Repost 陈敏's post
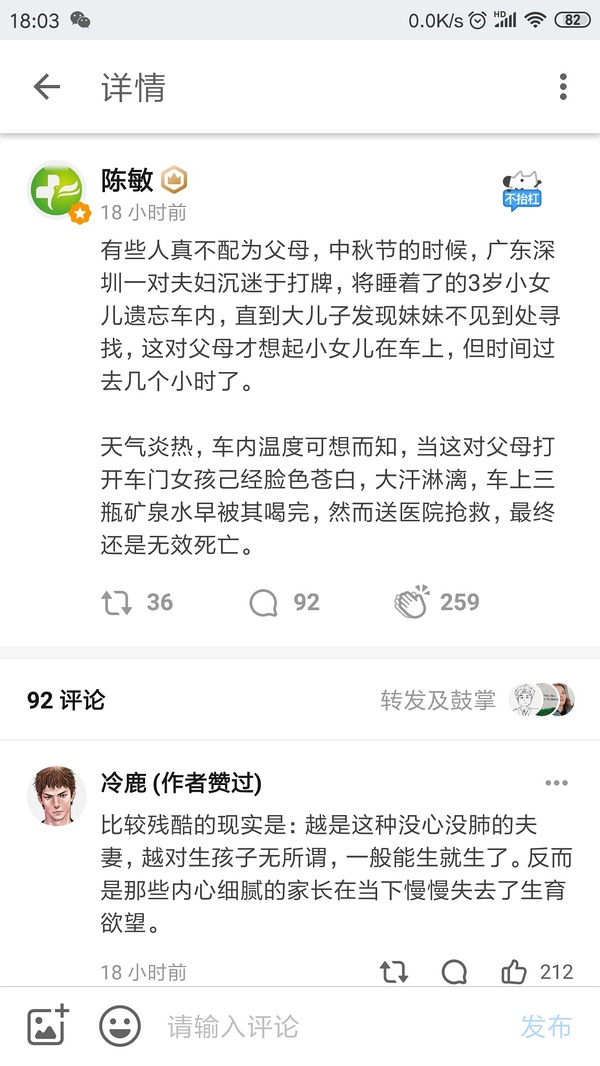The width and height of the screenshot is (600, 1066). [x=118, y=602]
